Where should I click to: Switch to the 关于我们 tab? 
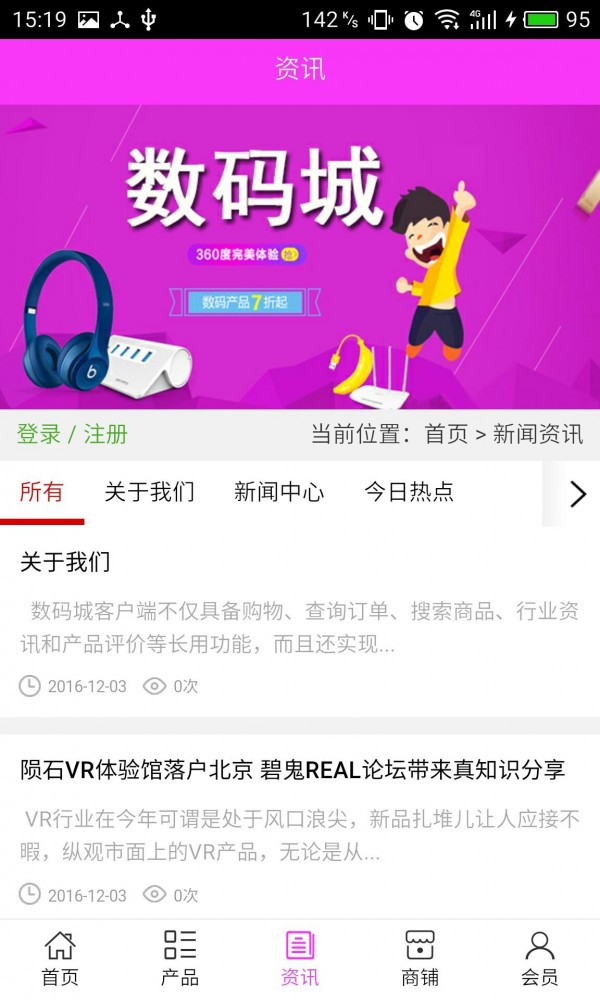[149, 492]
